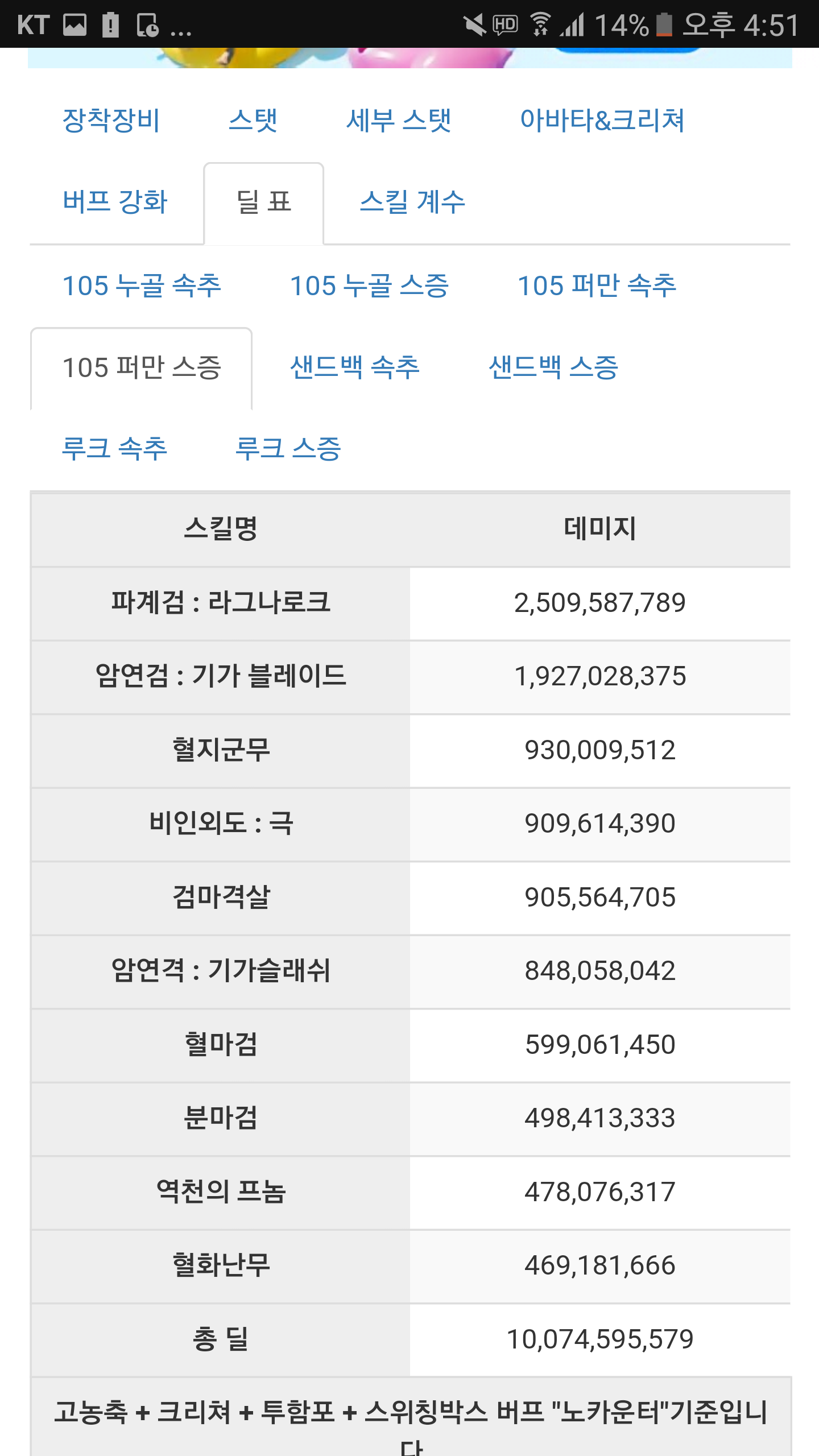The height and width of the screenshot is (1456, 819).
Task: Switch to the 샌드백 스증 sub-tab
Action: (553, 367)
